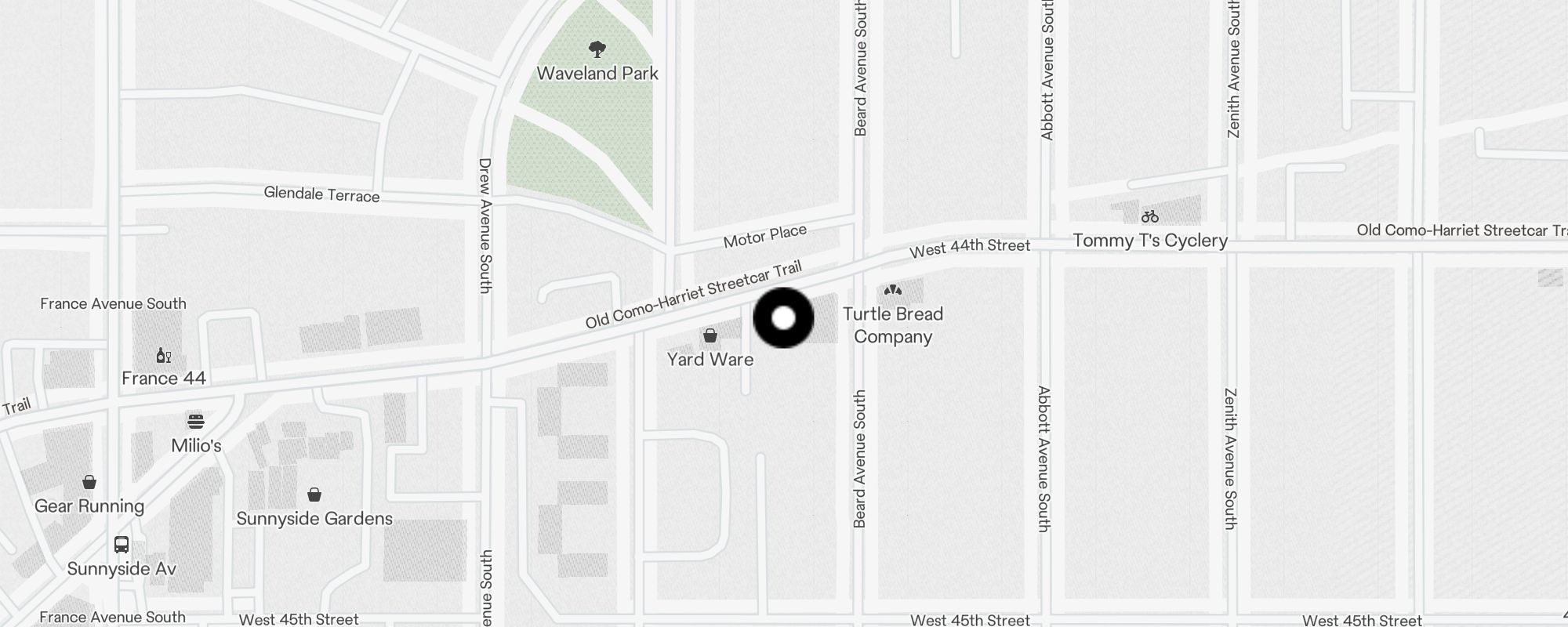Tap the black location marker pin
Viewport: 1568px width, 627px height.
pos(783,318)
